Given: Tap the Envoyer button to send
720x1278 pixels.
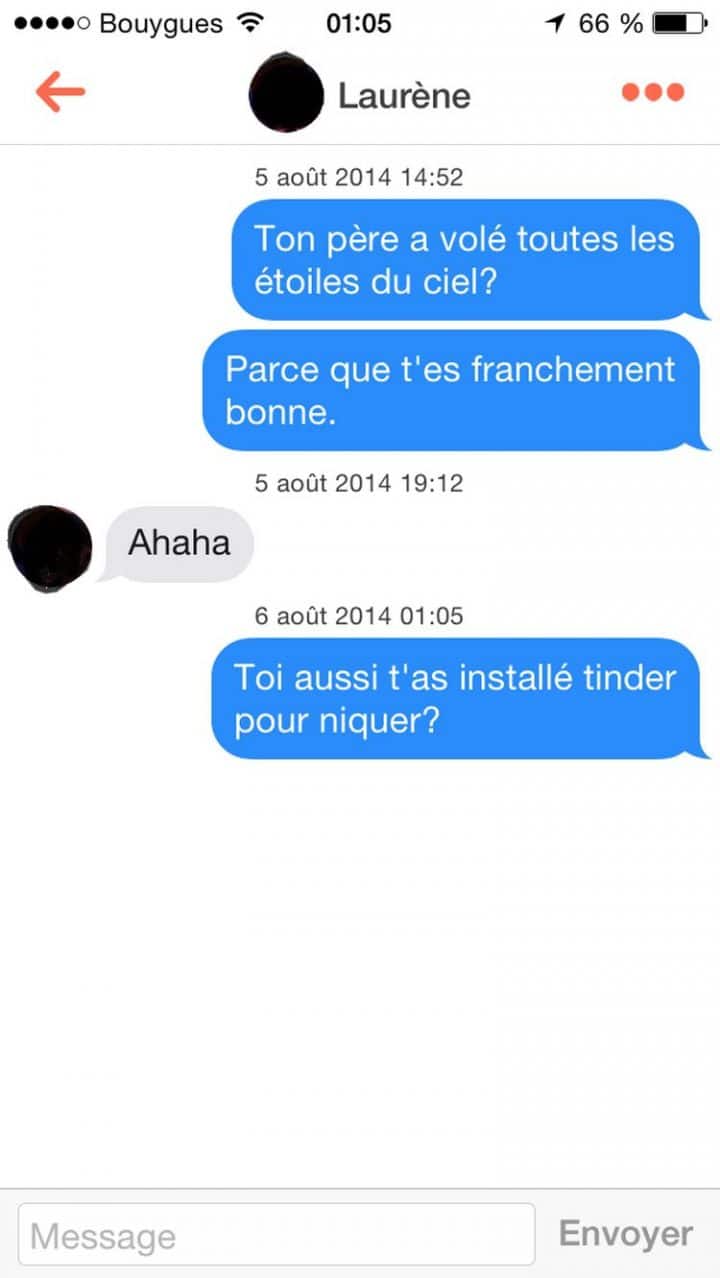Looking at the screenshot, I should [x=625, y=1233].
